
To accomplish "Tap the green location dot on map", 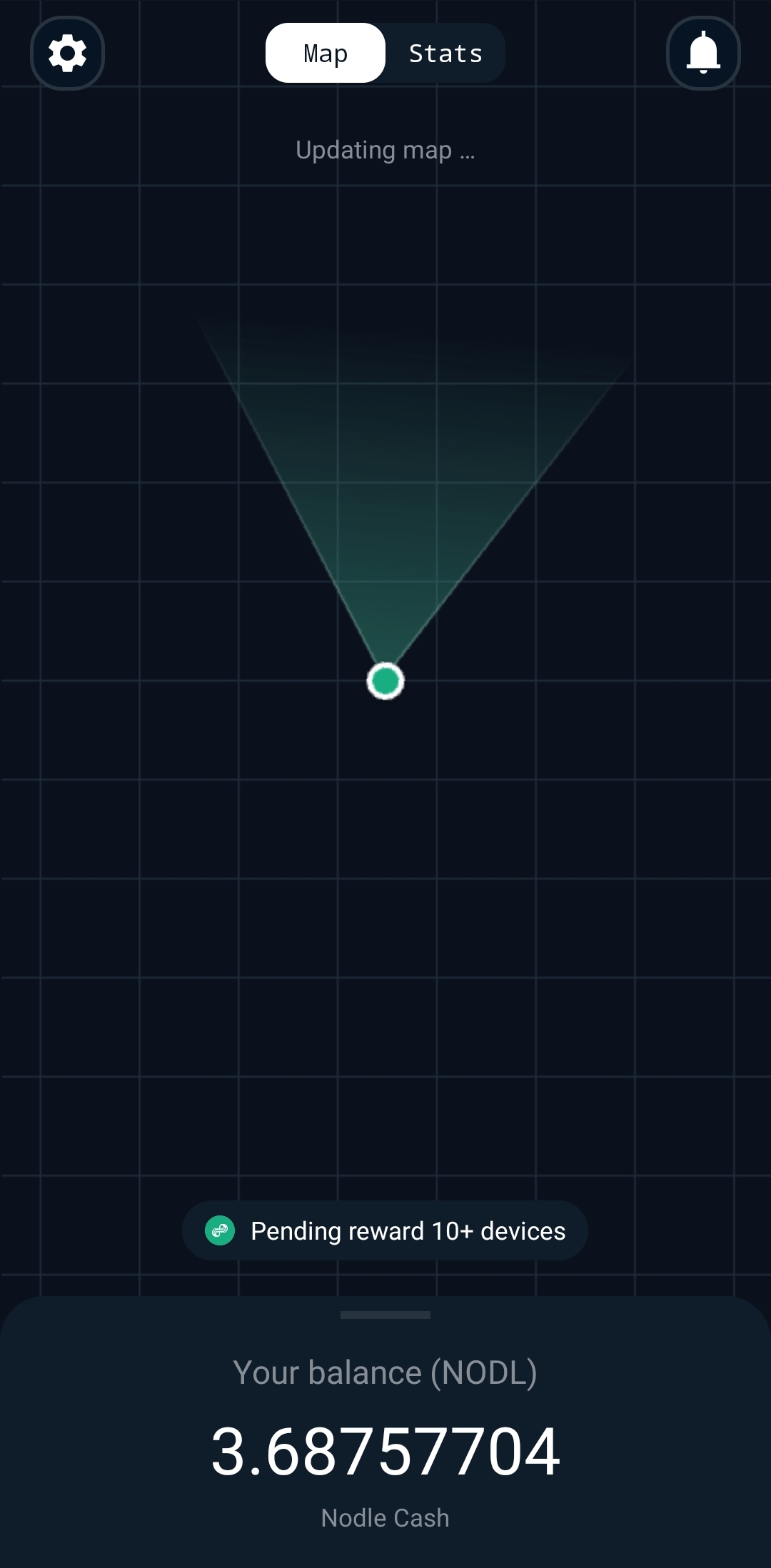I will point(385,681).
